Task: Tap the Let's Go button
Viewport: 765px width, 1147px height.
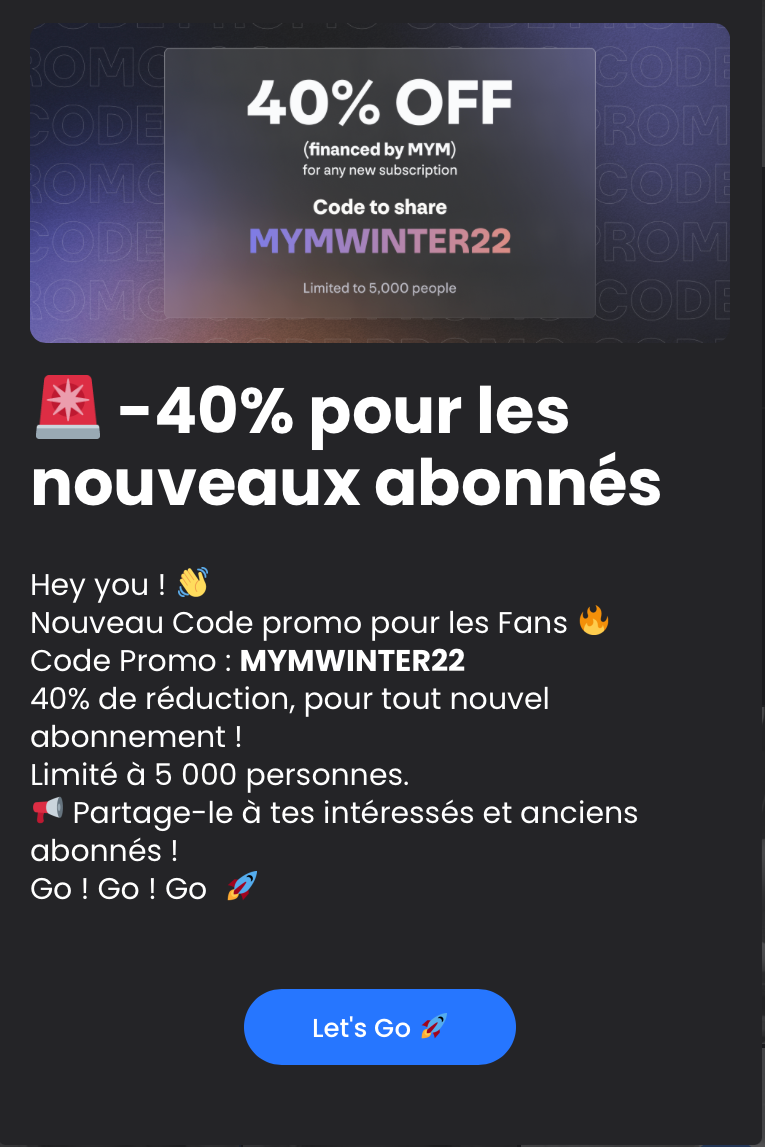Action: tap(379, 1027)
